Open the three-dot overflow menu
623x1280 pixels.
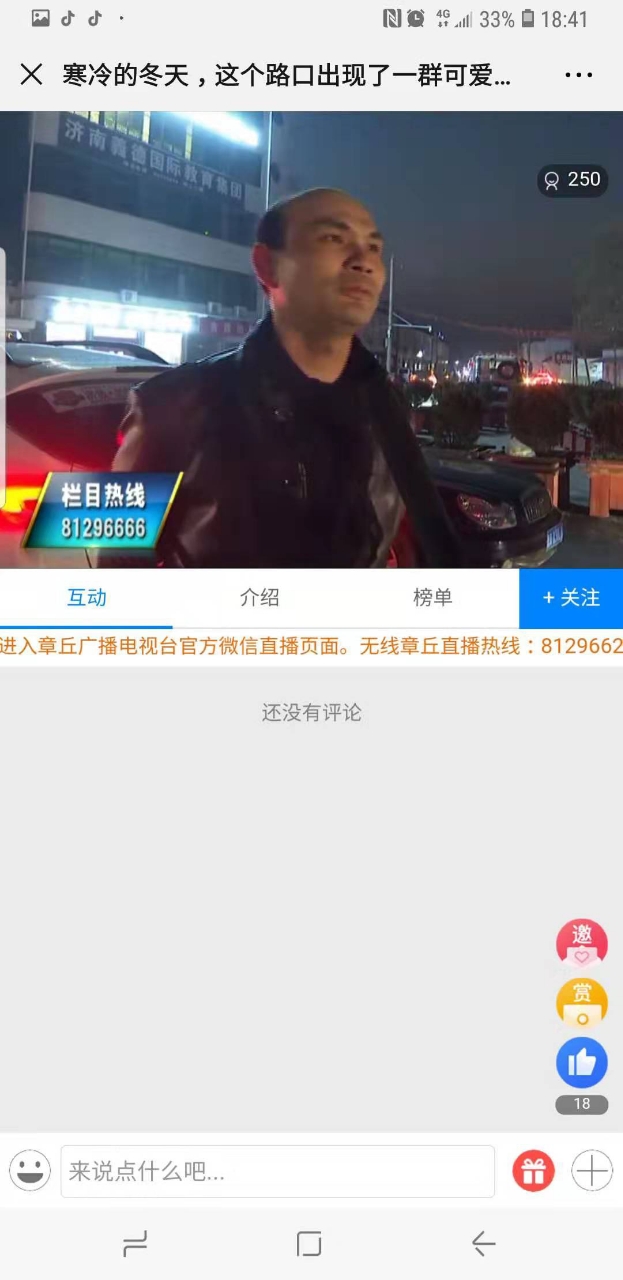pyautogui.click(x=578, y=75)
